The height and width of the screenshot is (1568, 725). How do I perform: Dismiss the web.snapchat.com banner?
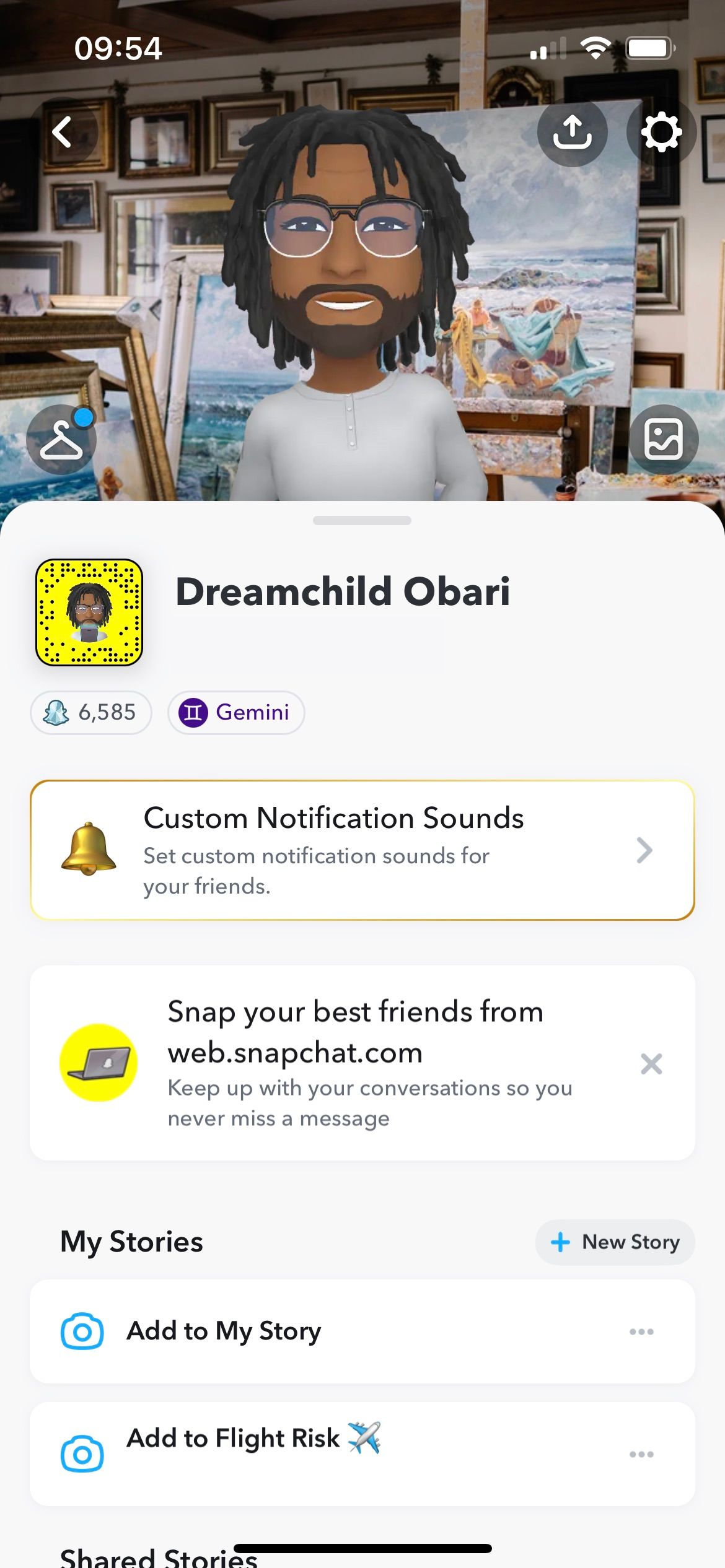(x=651, y=1064)
